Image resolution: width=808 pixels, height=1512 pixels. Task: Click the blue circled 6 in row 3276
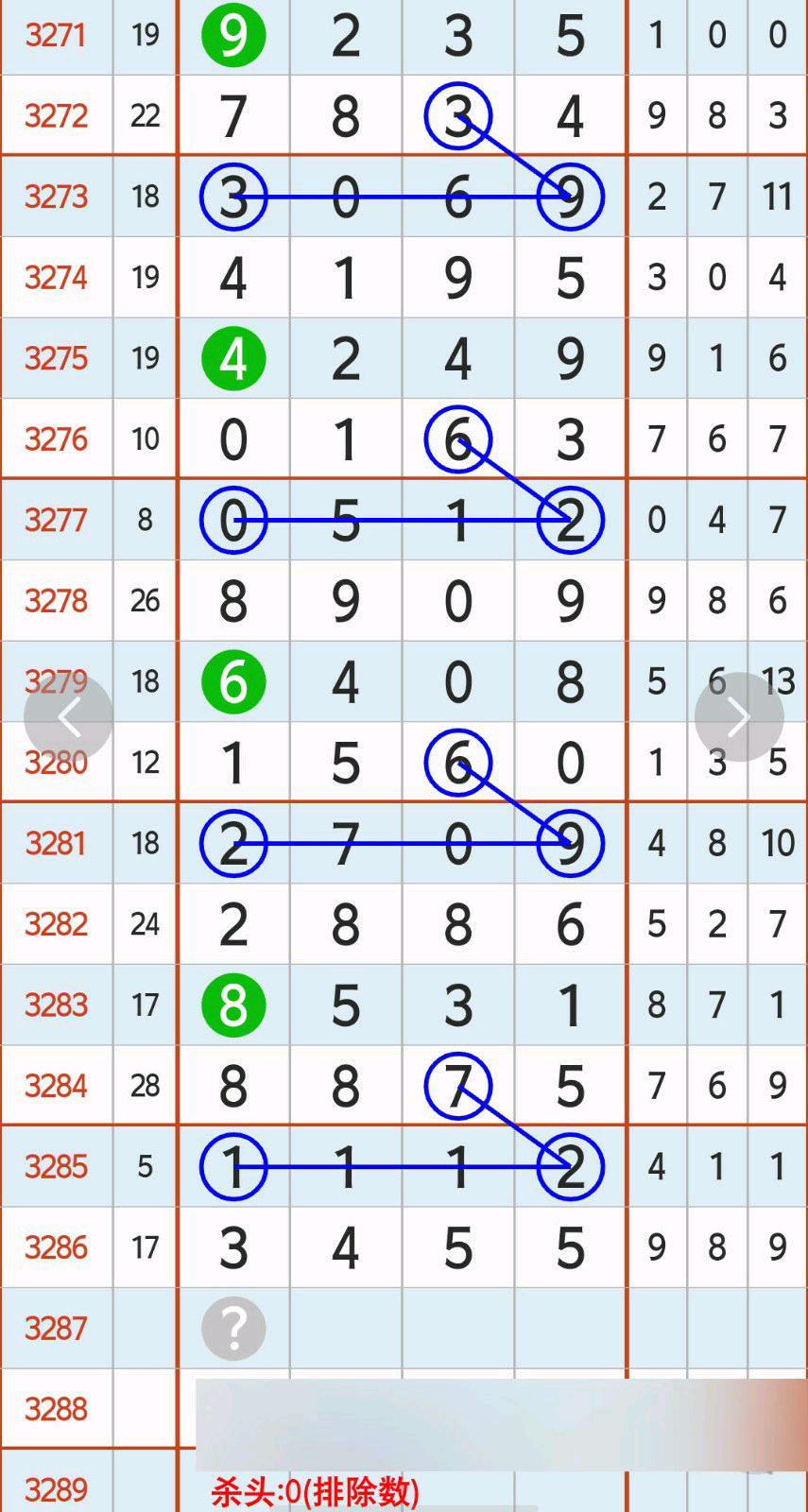(458, 438)
